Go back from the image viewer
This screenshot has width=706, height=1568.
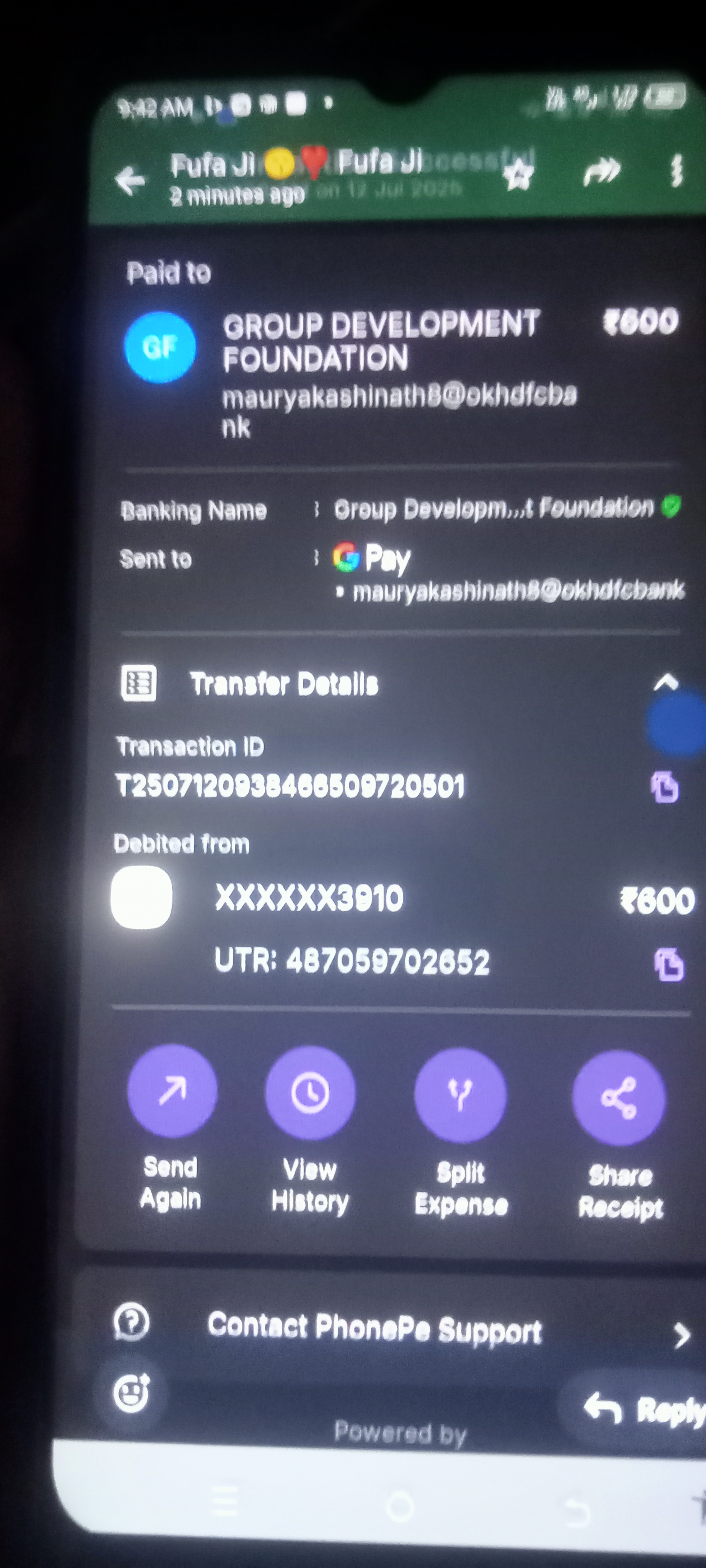(130, 180)
